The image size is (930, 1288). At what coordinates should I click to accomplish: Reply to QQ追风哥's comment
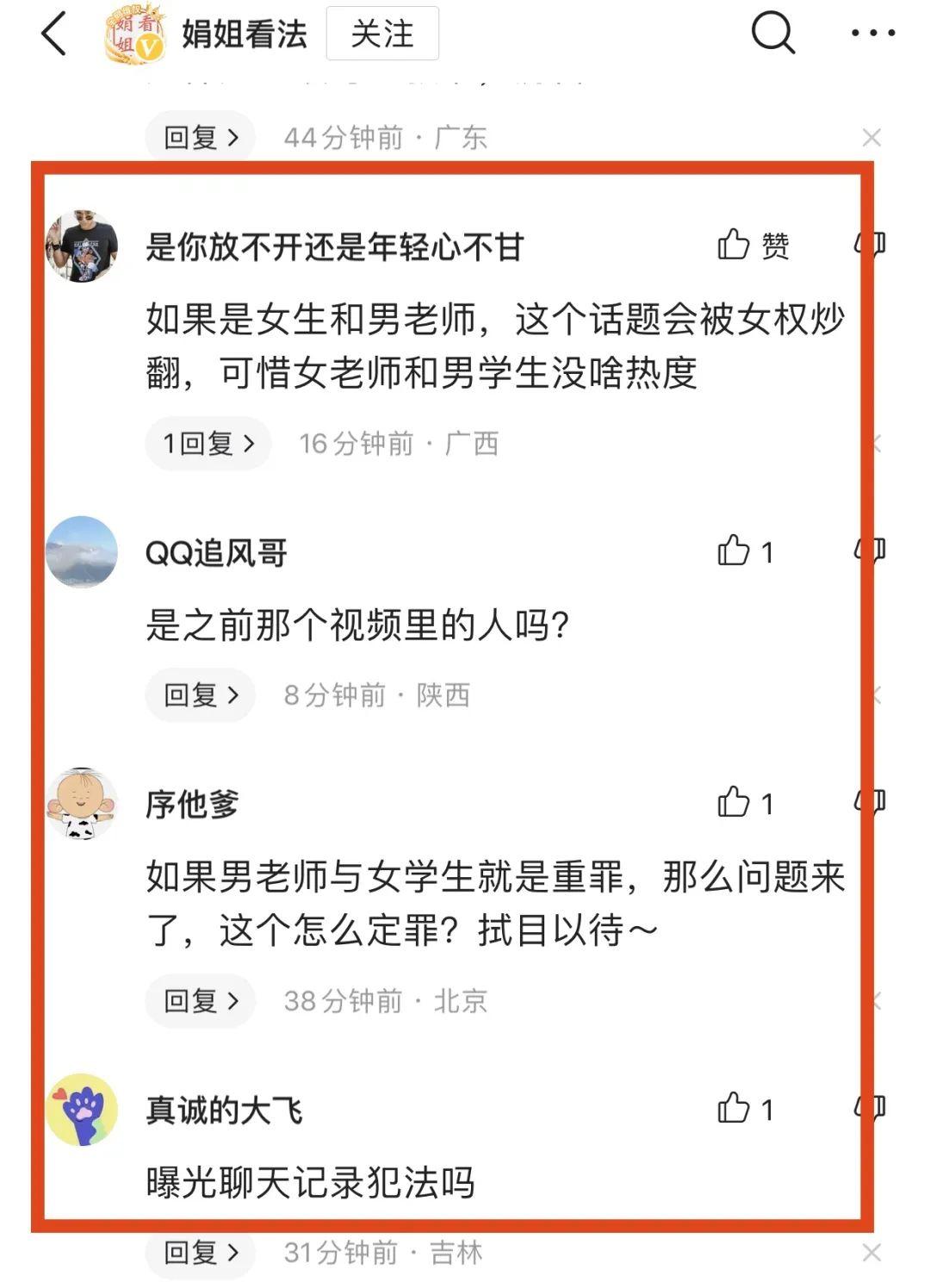coord(200,695)
